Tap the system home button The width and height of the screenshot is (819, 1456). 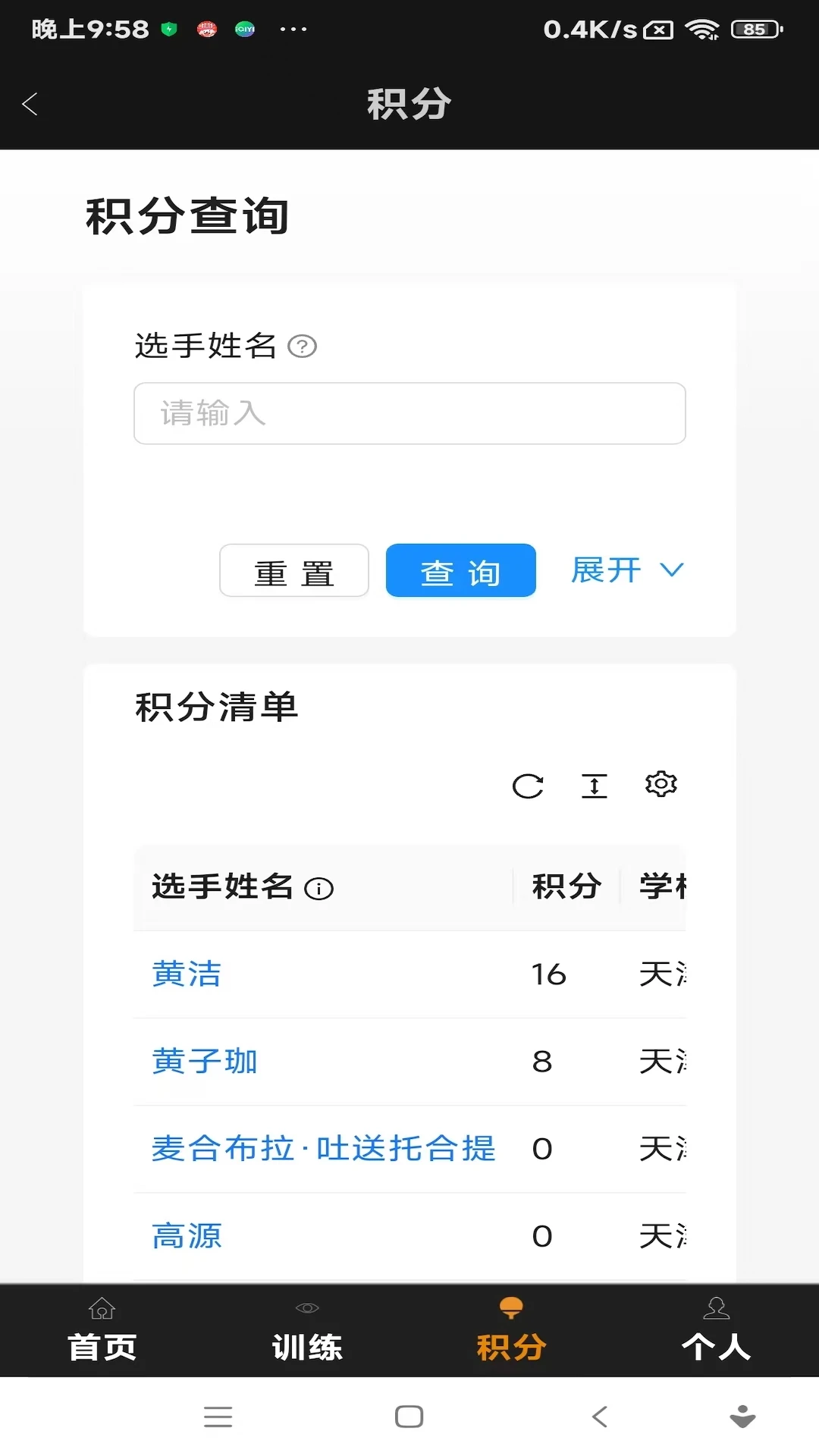pos(409,1417)
